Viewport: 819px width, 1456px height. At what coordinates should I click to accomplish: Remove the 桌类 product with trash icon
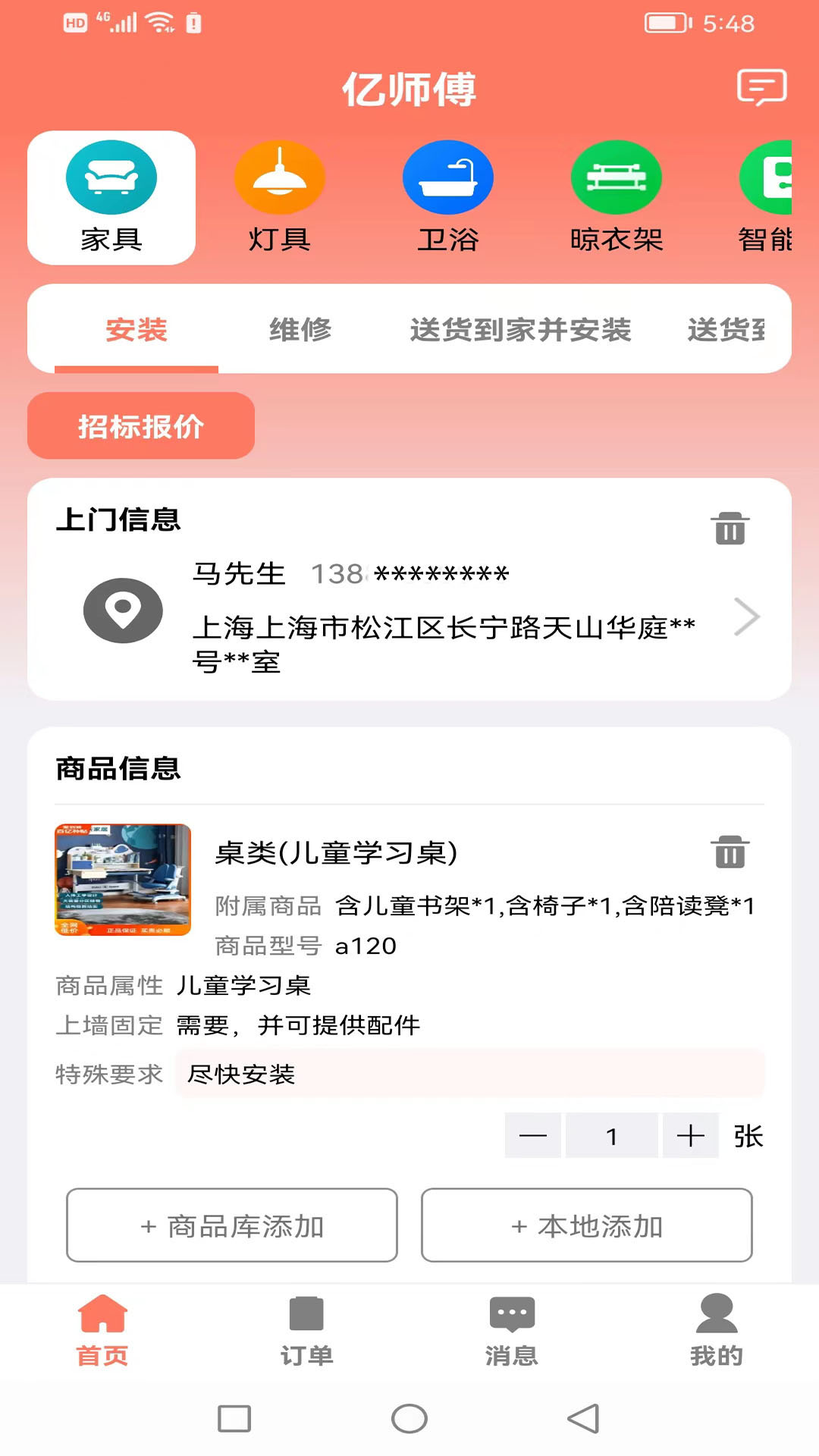pyautogui.click(x=730, y=852)
